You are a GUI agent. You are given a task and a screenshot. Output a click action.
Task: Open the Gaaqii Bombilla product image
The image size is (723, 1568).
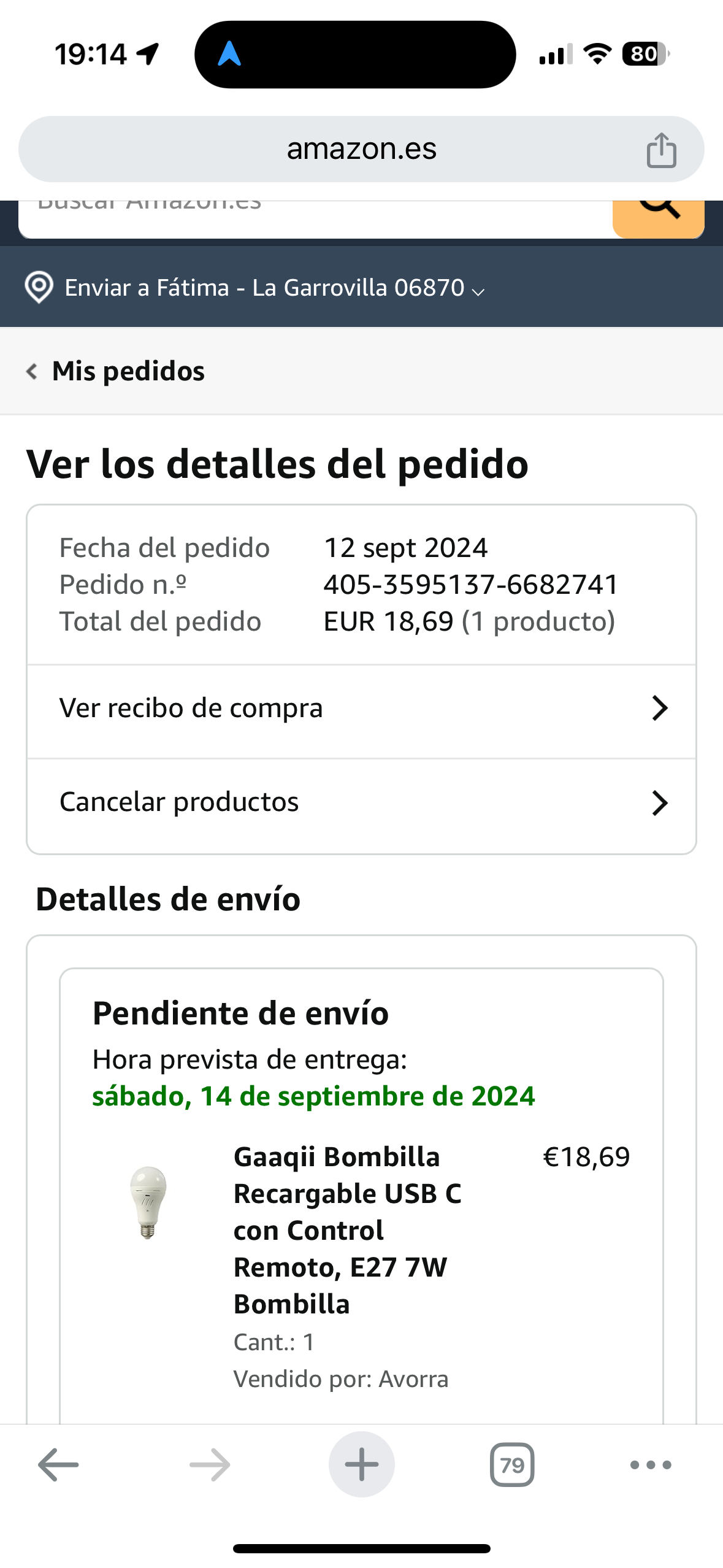(x=148, y=1202)
